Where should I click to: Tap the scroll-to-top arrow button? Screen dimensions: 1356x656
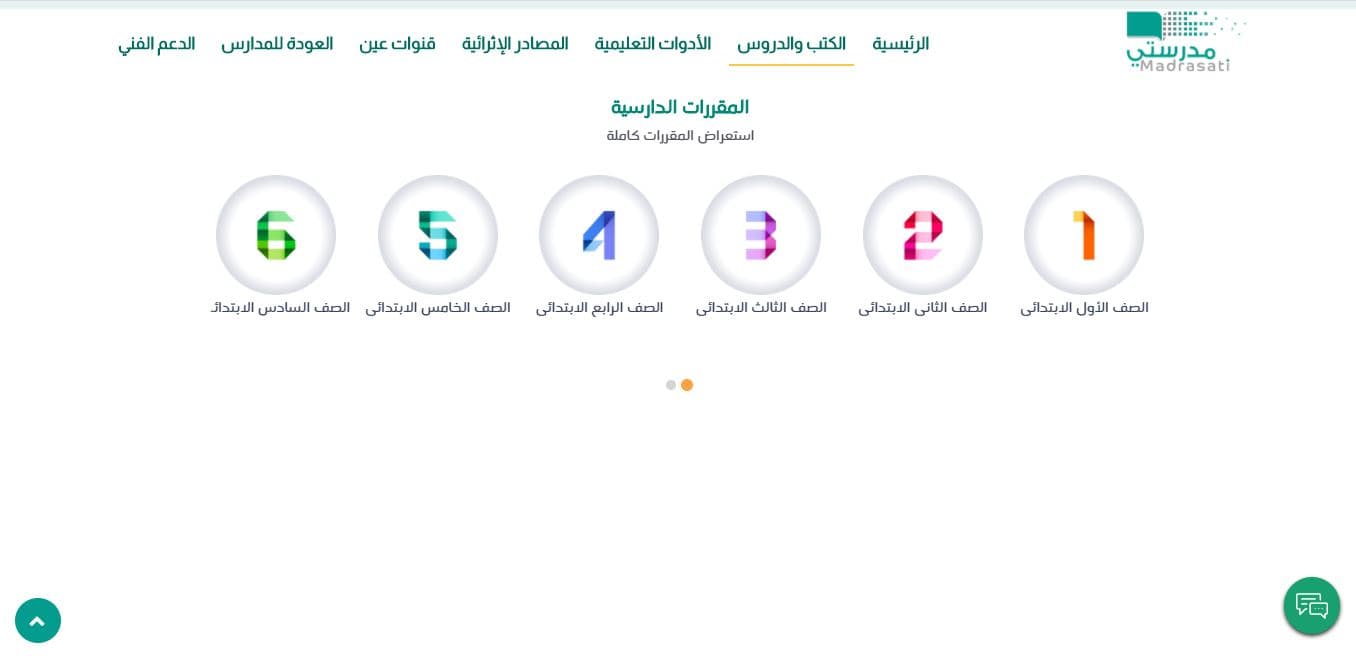(38, 620)
